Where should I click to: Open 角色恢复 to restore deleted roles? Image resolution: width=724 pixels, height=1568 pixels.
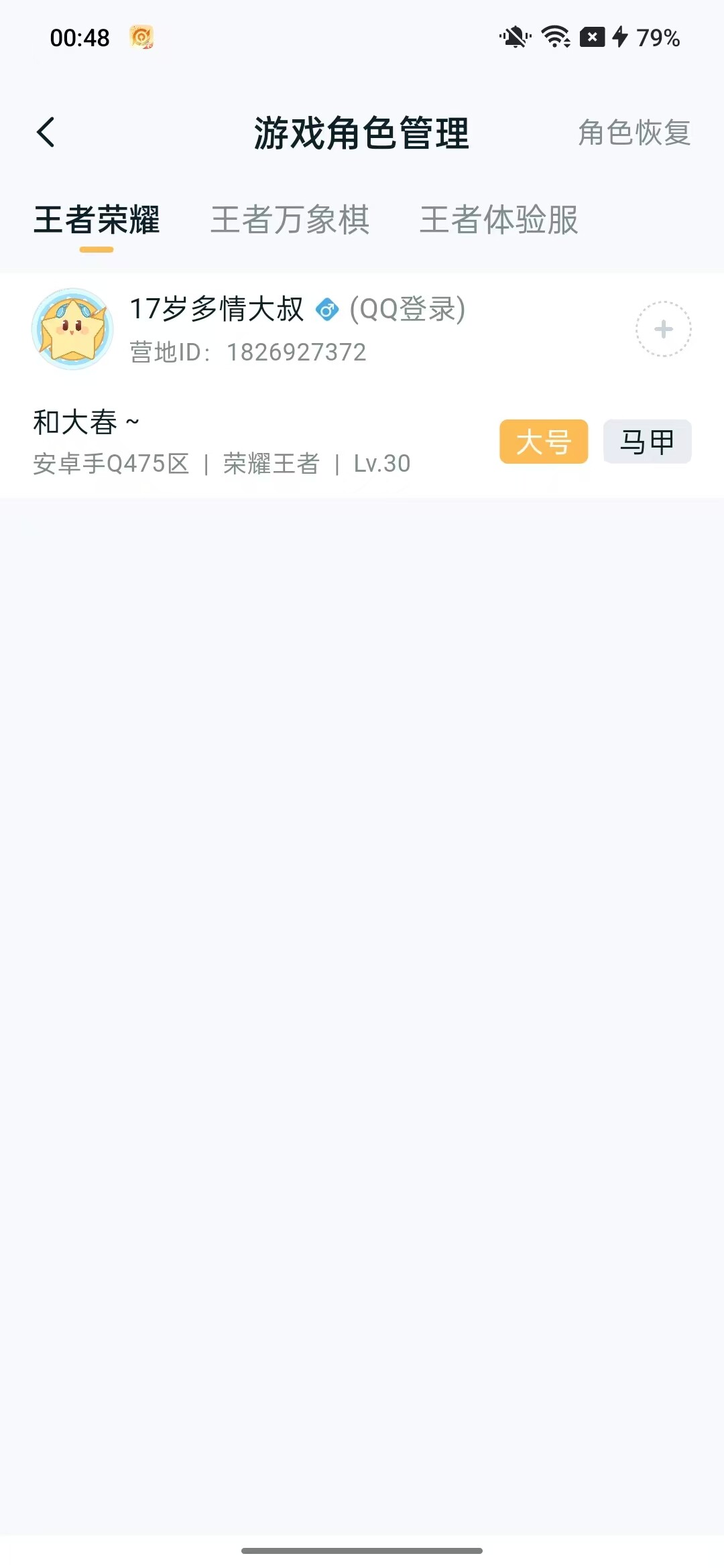pos(635,134)
